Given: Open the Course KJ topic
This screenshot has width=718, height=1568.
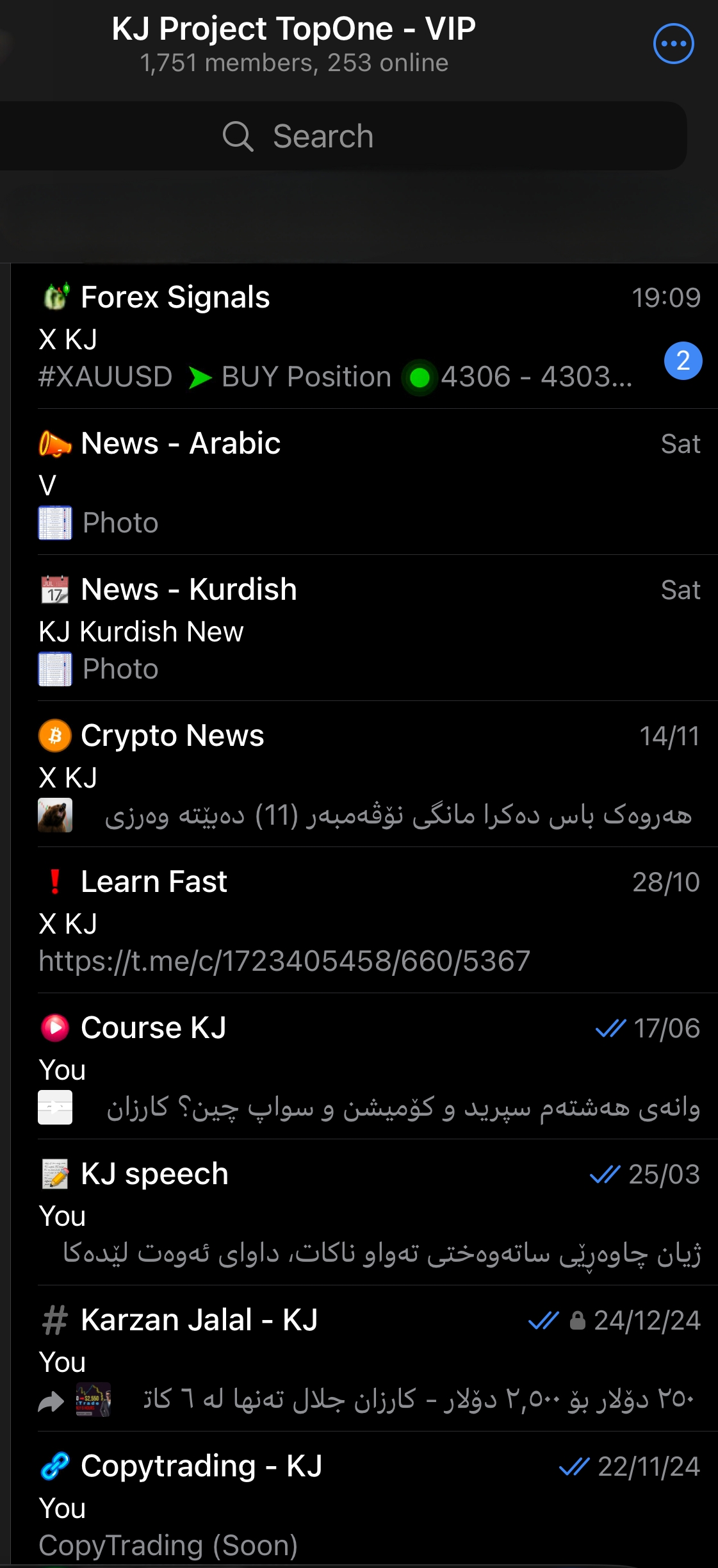Looking at the screenshot, I should (x=359, y=1066).
